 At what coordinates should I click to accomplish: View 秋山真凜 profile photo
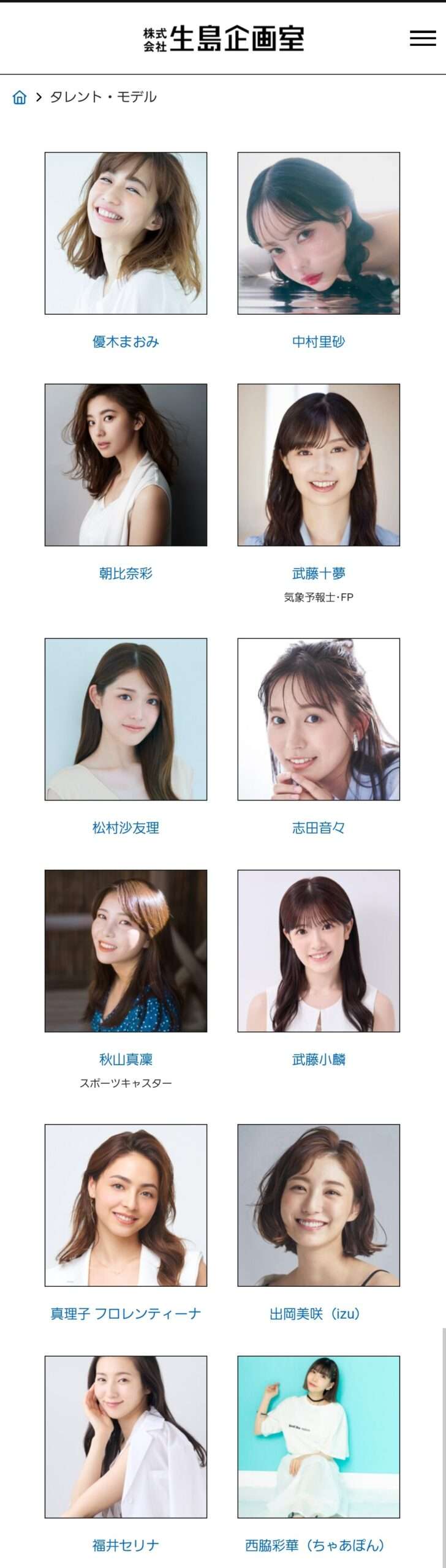pos(126,951)
